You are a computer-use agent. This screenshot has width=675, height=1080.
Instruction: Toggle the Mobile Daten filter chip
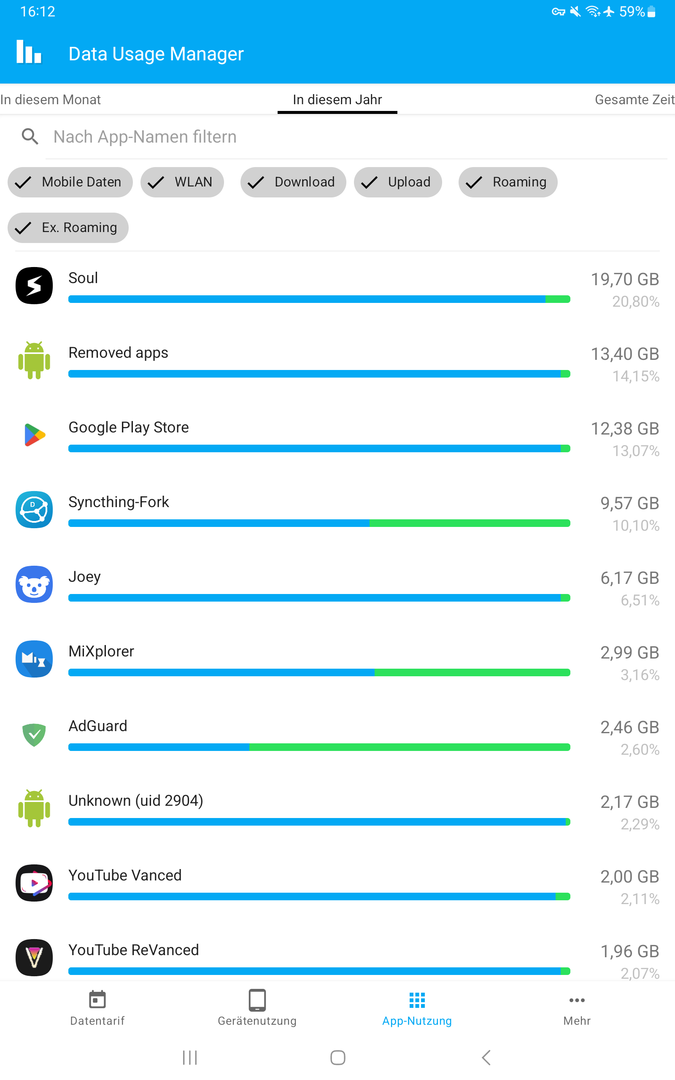tap(70, 182)
